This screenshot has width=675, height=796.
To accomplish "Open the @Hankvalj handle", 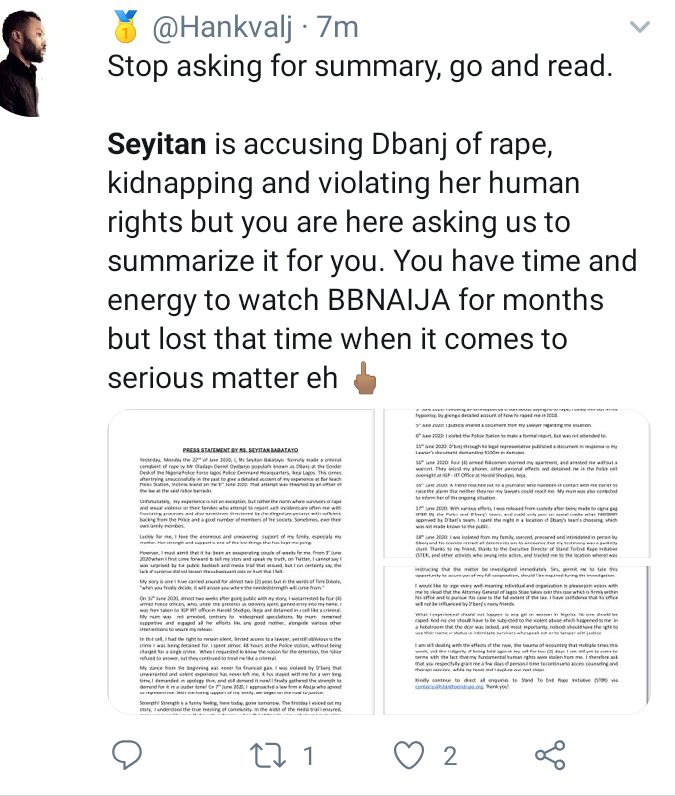I will 227,27.
